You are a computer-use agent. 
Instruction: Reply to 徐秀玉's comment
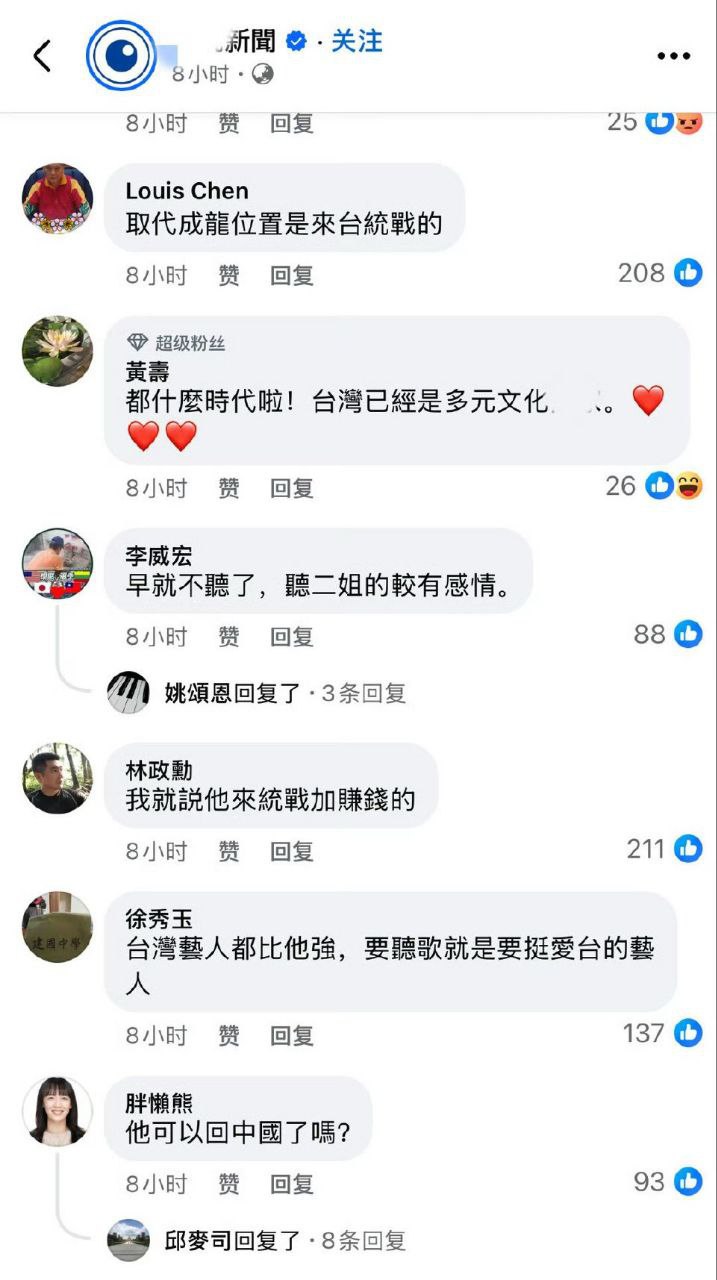(x=292, y=1036)
